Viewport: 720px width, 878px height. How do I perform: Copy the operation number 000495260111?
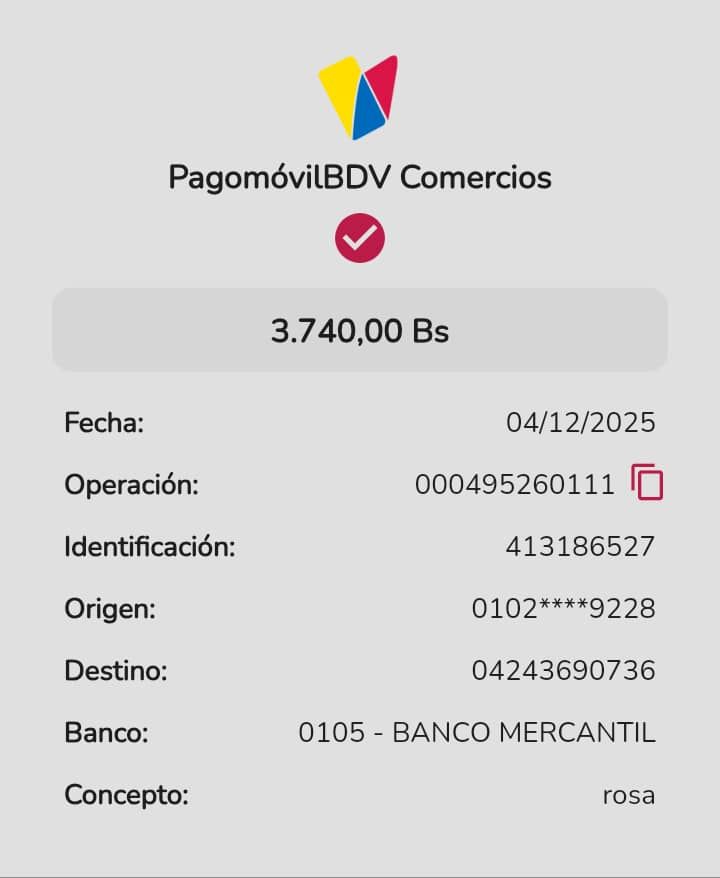coord(647,483)
